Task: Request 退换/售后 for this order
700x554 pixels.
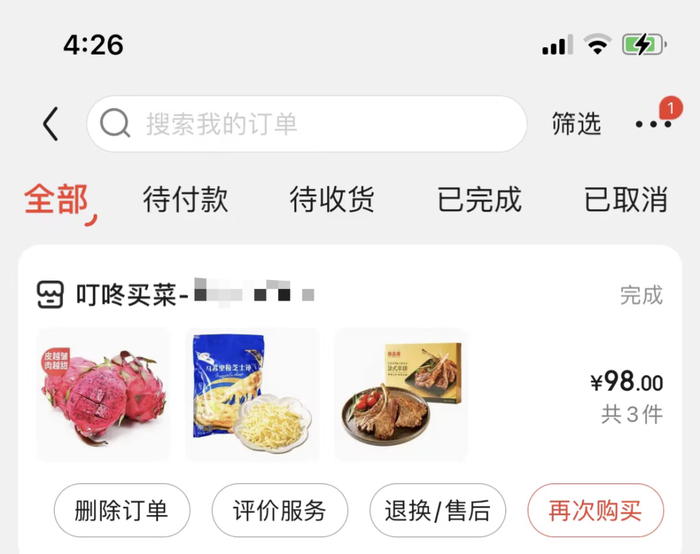Action: tap(438, 511)
